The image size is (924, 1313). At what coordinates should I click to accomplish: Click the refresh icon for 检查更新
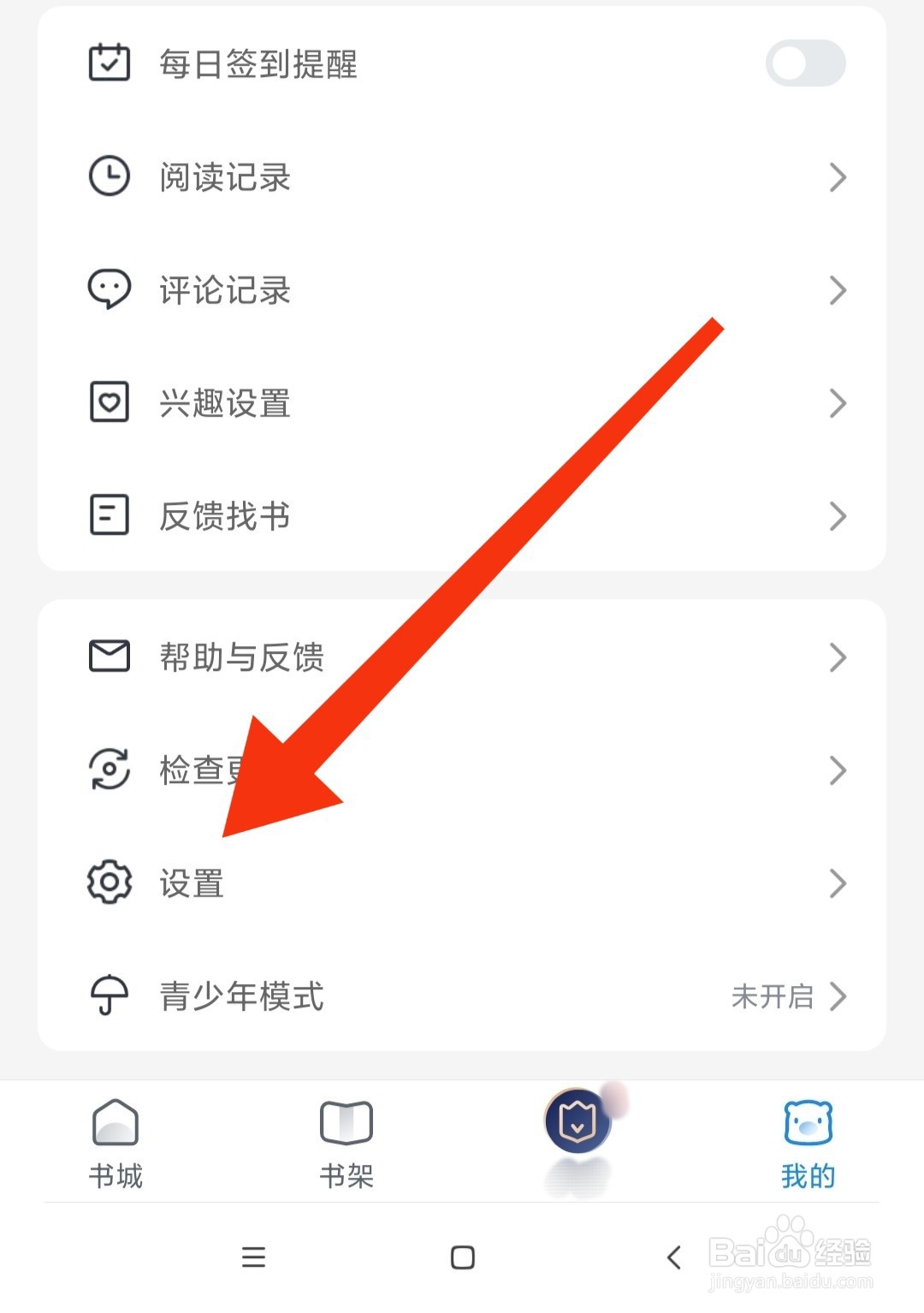click(x=108, y=770)
